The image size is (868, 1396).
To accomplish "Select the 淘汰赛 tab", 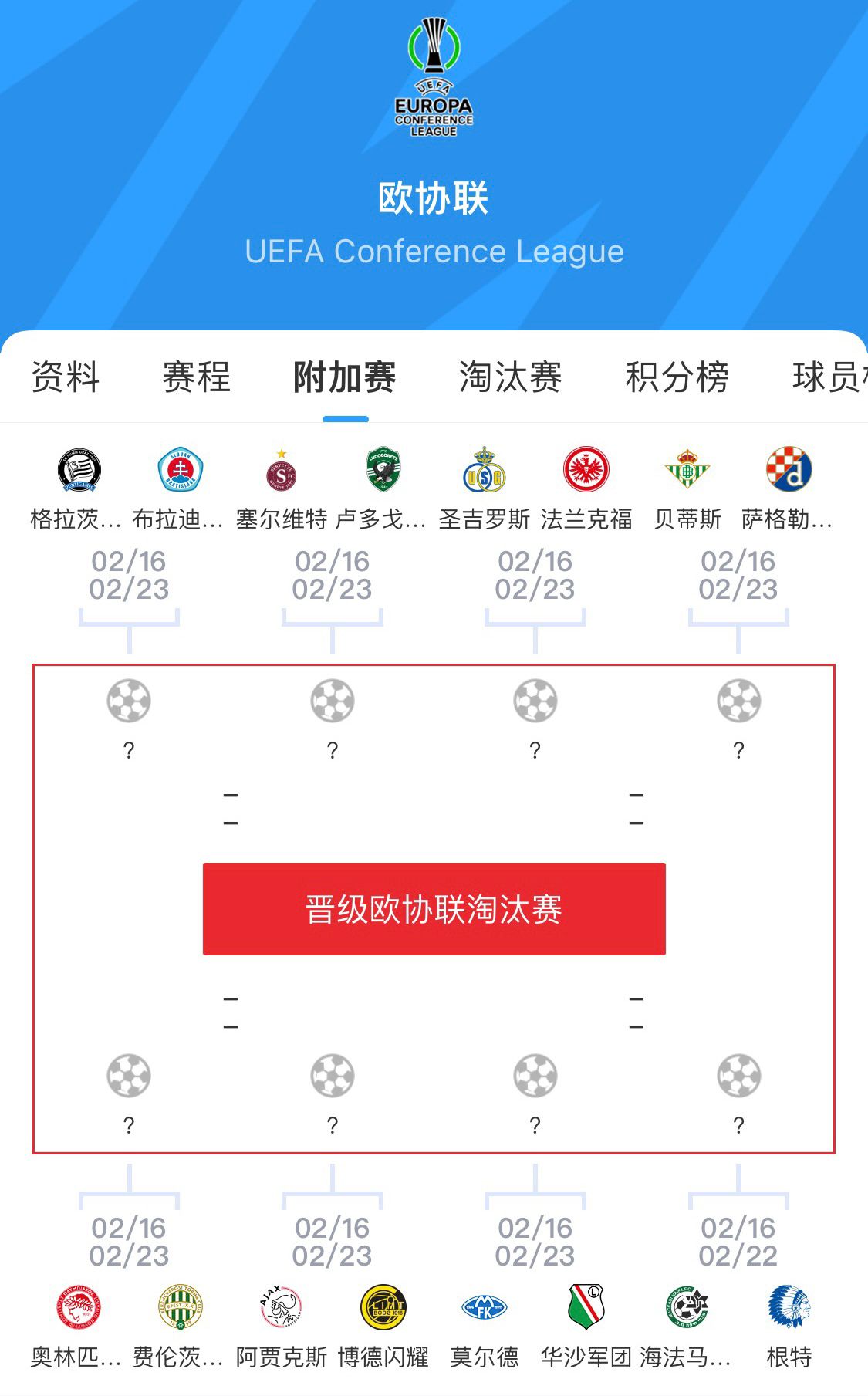I will (510, 377).
